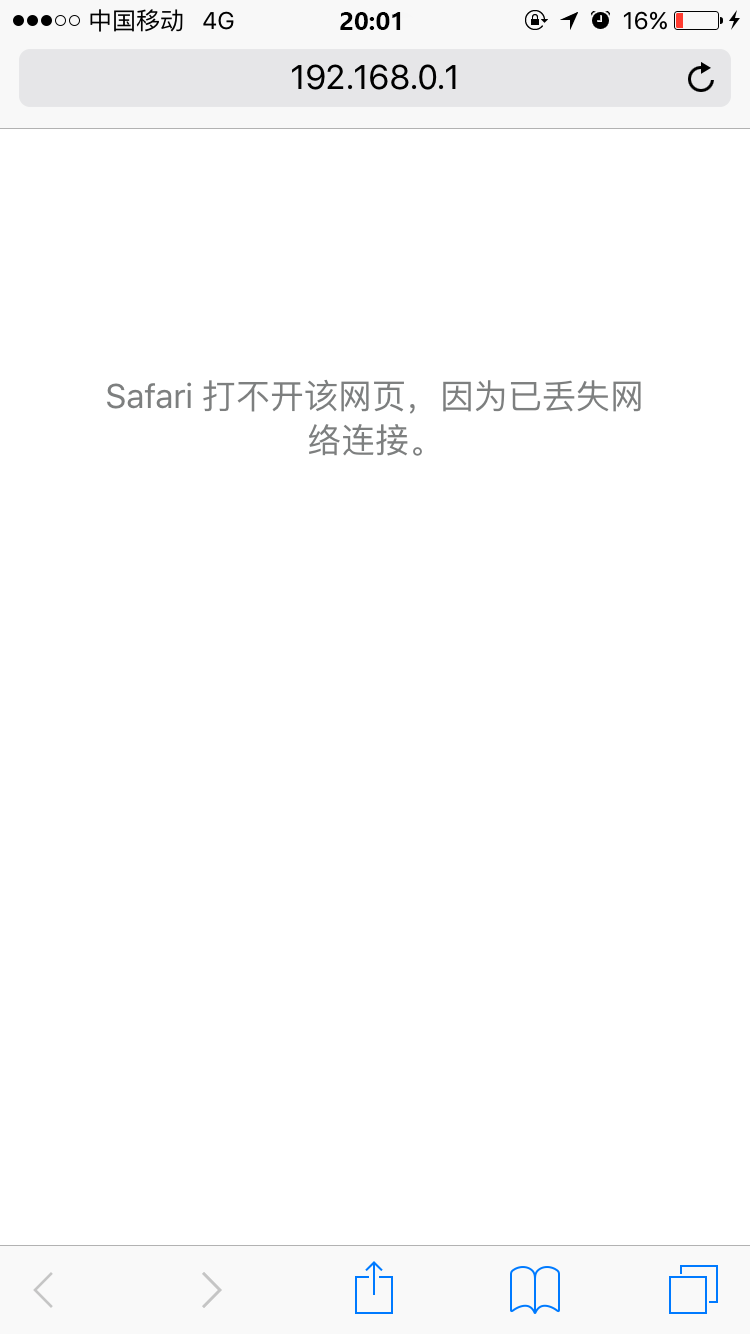Tap the Safari forward navigation arrow
Viewport: 750px width, 1334px height.
tap(210, 1290)
